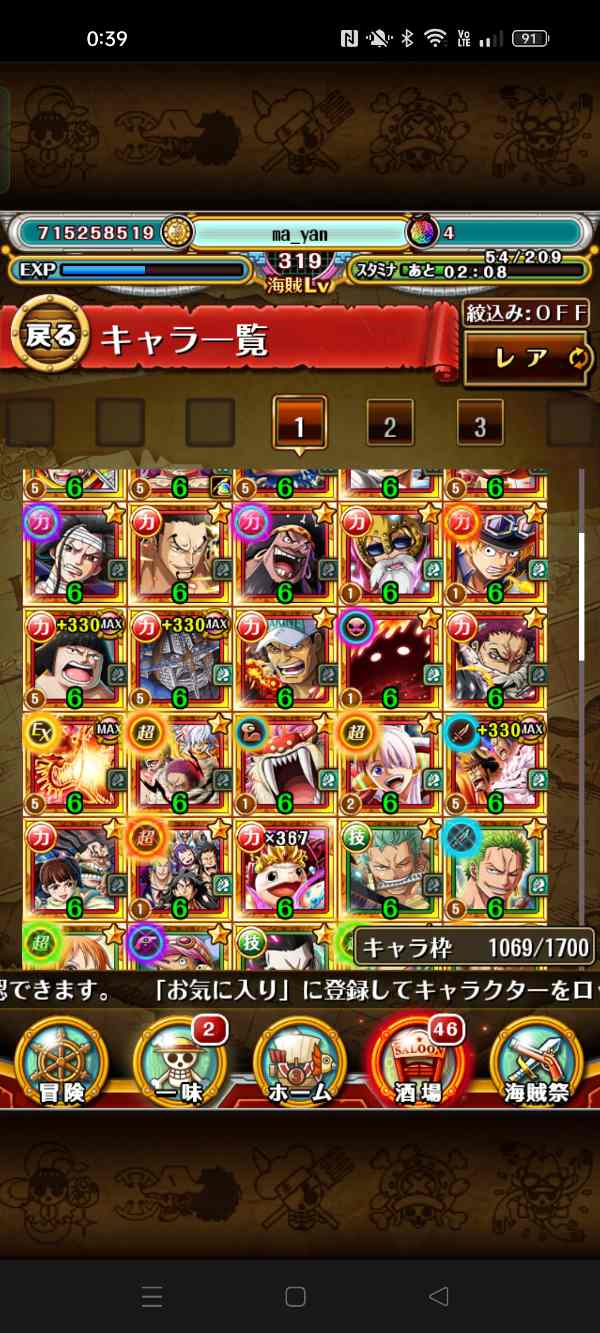Tap the system back button
This screenshot has width=600, height=1333.
click(x=438, y=1297)
